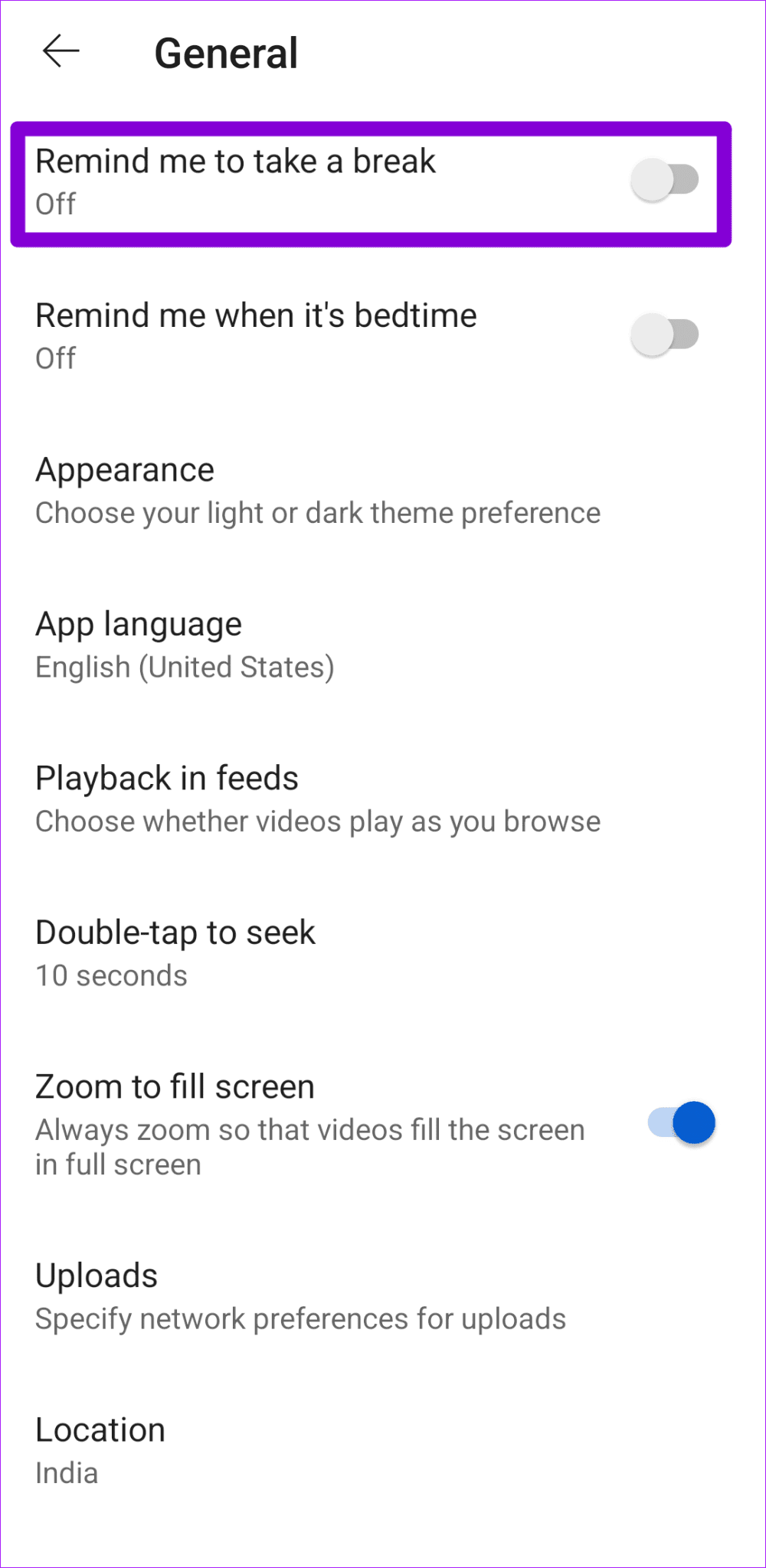766x1568 pixels.
Task: Open the Uploads network preferences
Action: click(96, 1276)
